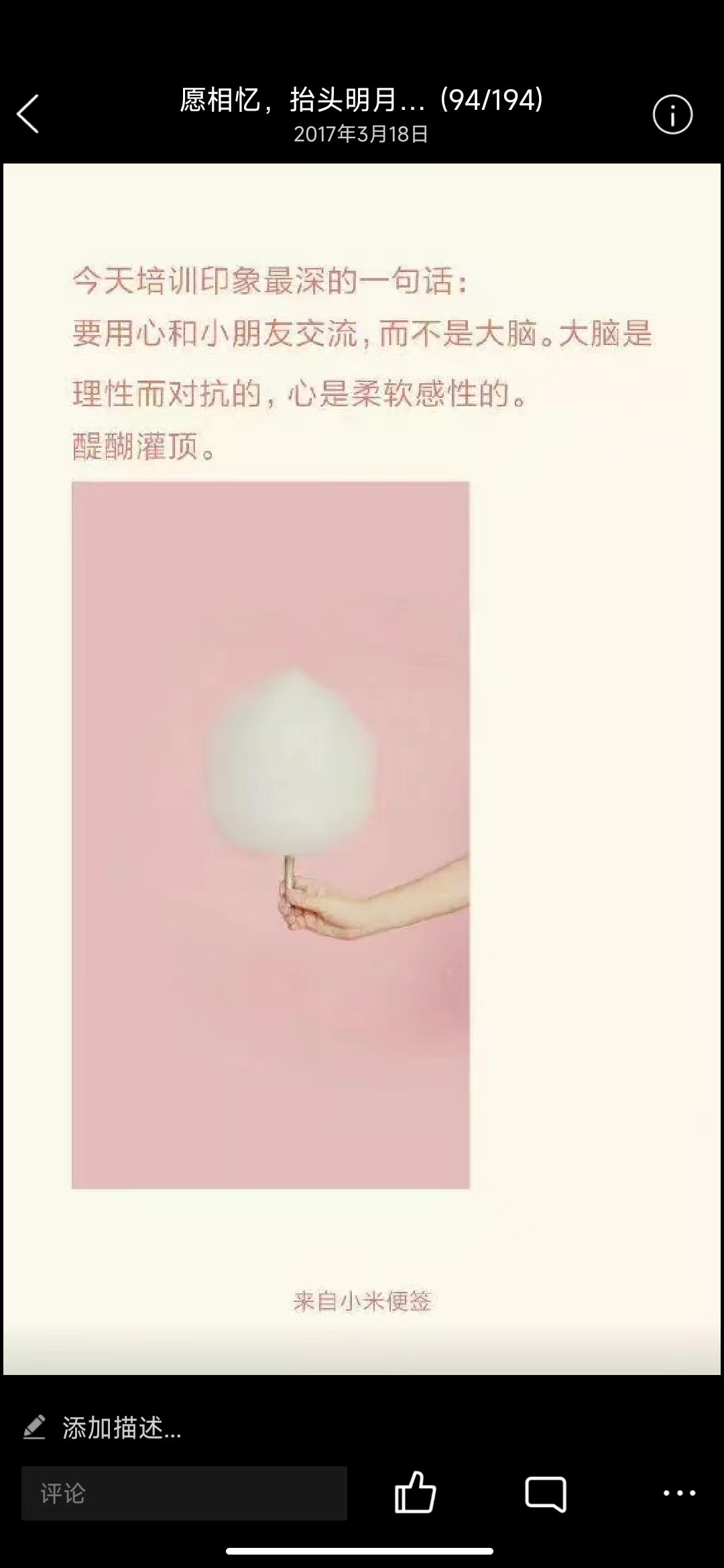This screenshot has height=1568, width=724.
Task: Go back using the back arrow
Action: (28, 114)
